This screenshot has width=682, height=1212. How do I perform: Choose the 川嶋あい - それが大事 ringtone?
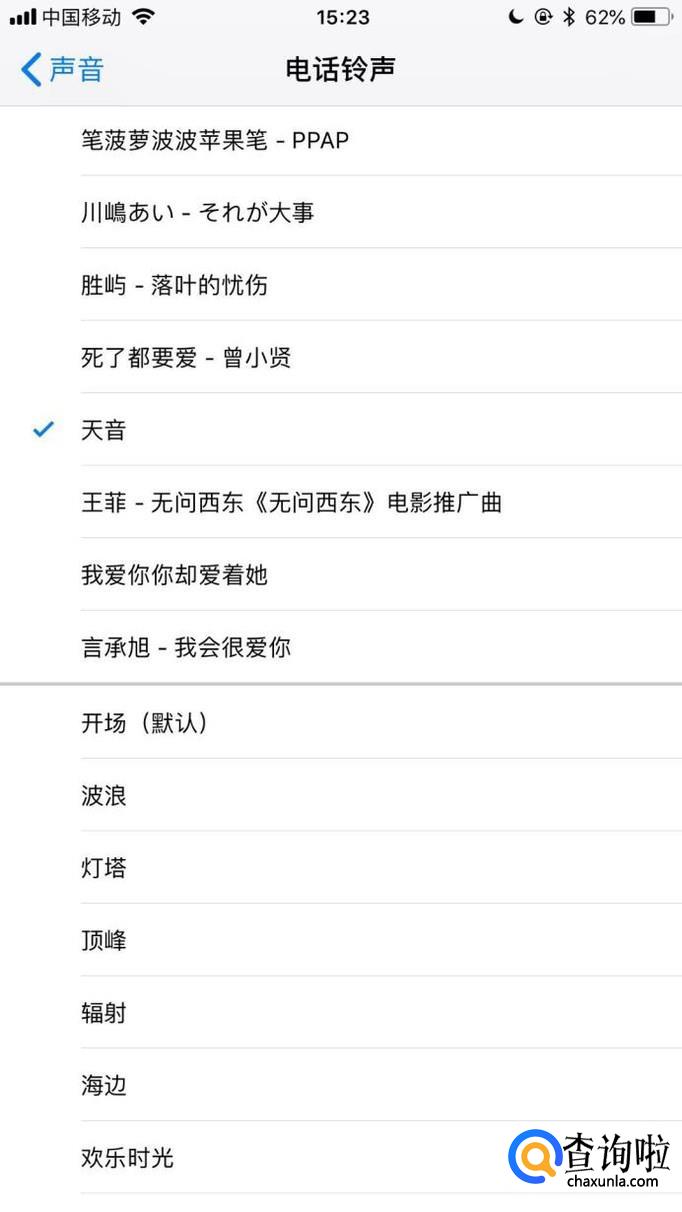341,212
